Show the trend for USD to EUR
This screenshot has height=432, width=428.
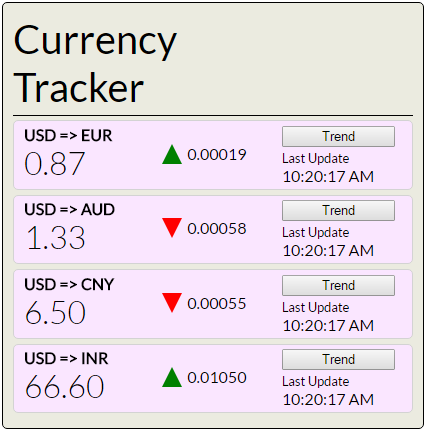[x=338, y=136]
